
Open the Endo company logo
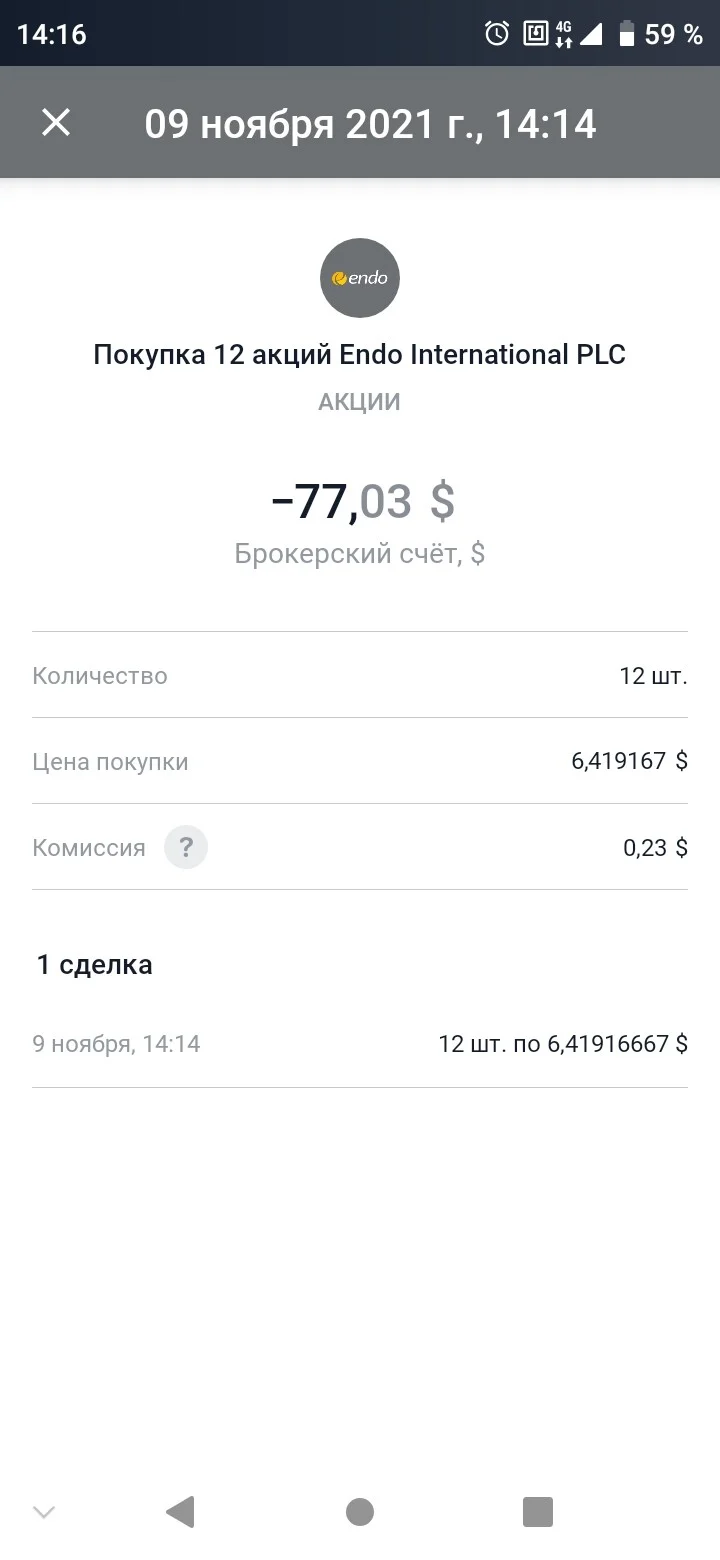(360, 278)
